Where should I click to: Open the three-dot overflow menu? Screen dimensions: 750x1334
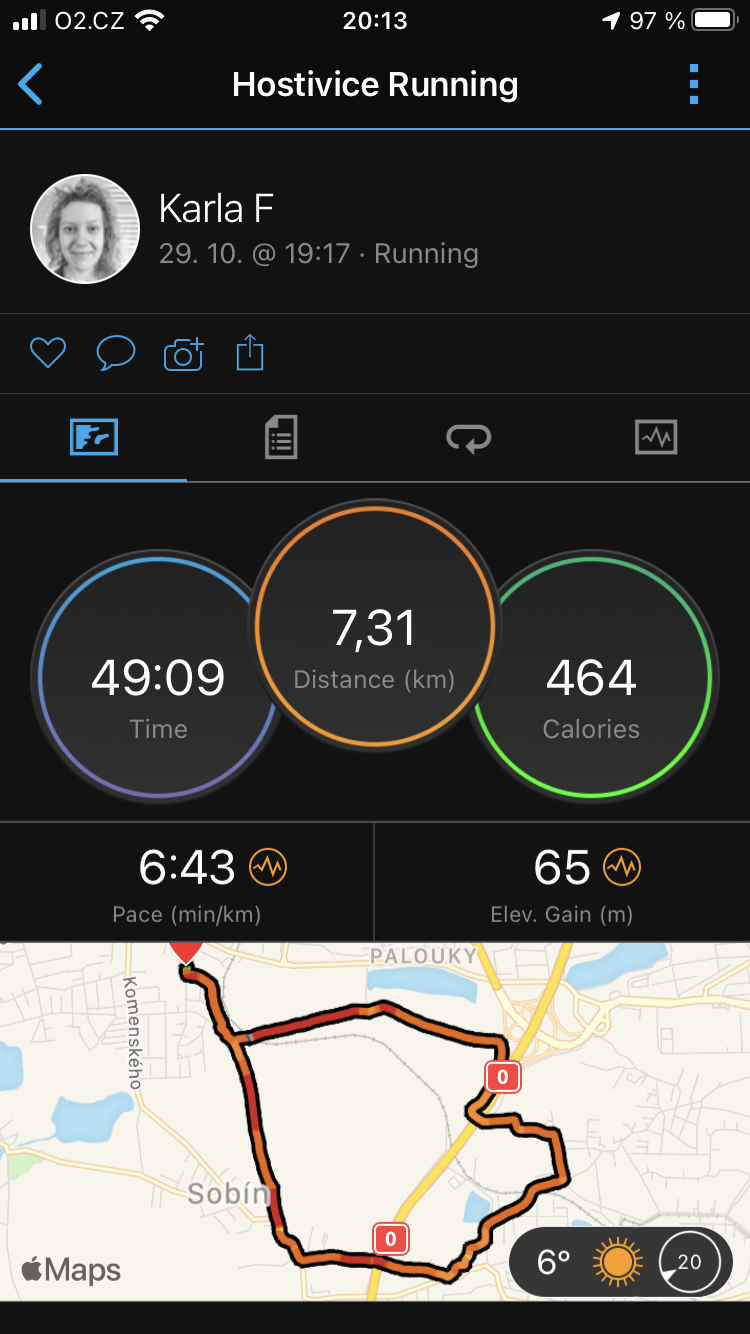[694, 84]
